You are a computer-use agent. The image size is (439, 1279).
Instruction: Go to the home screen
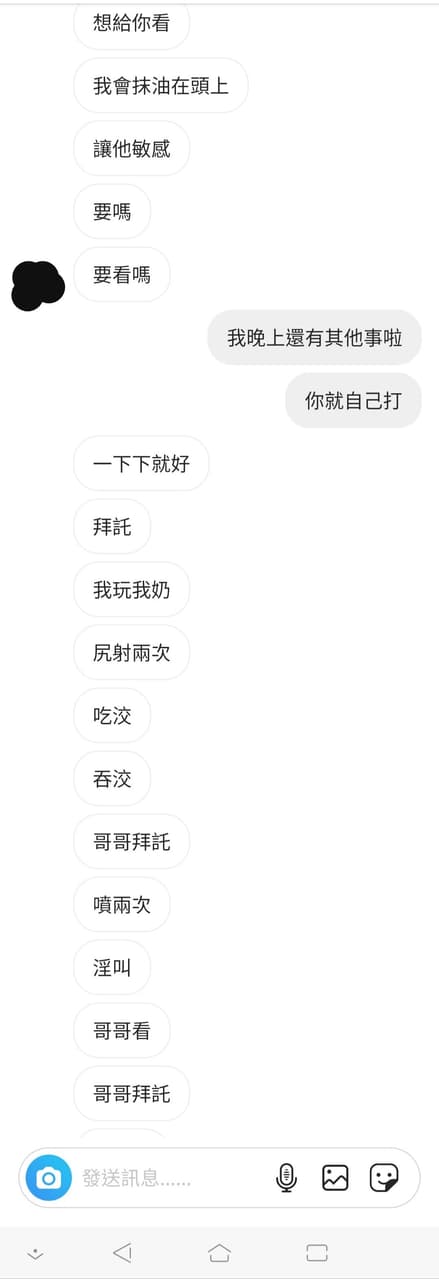coord(219,1252)
